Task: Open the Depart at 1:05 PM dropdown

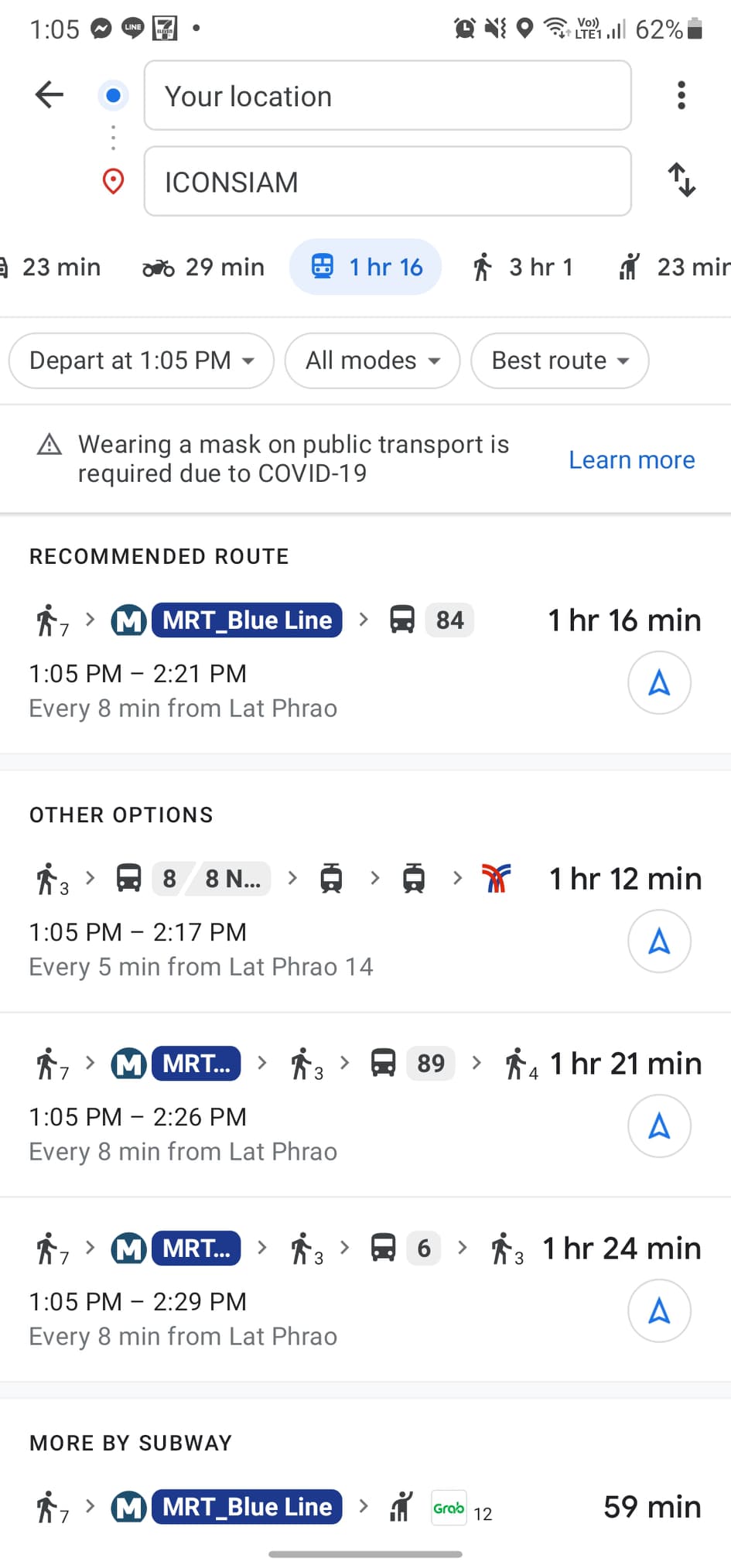Action: [142, 360]
